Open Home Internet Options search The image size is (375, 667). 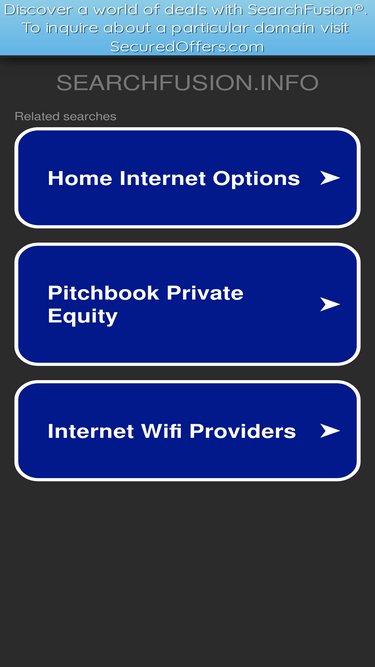coord(188,178)
